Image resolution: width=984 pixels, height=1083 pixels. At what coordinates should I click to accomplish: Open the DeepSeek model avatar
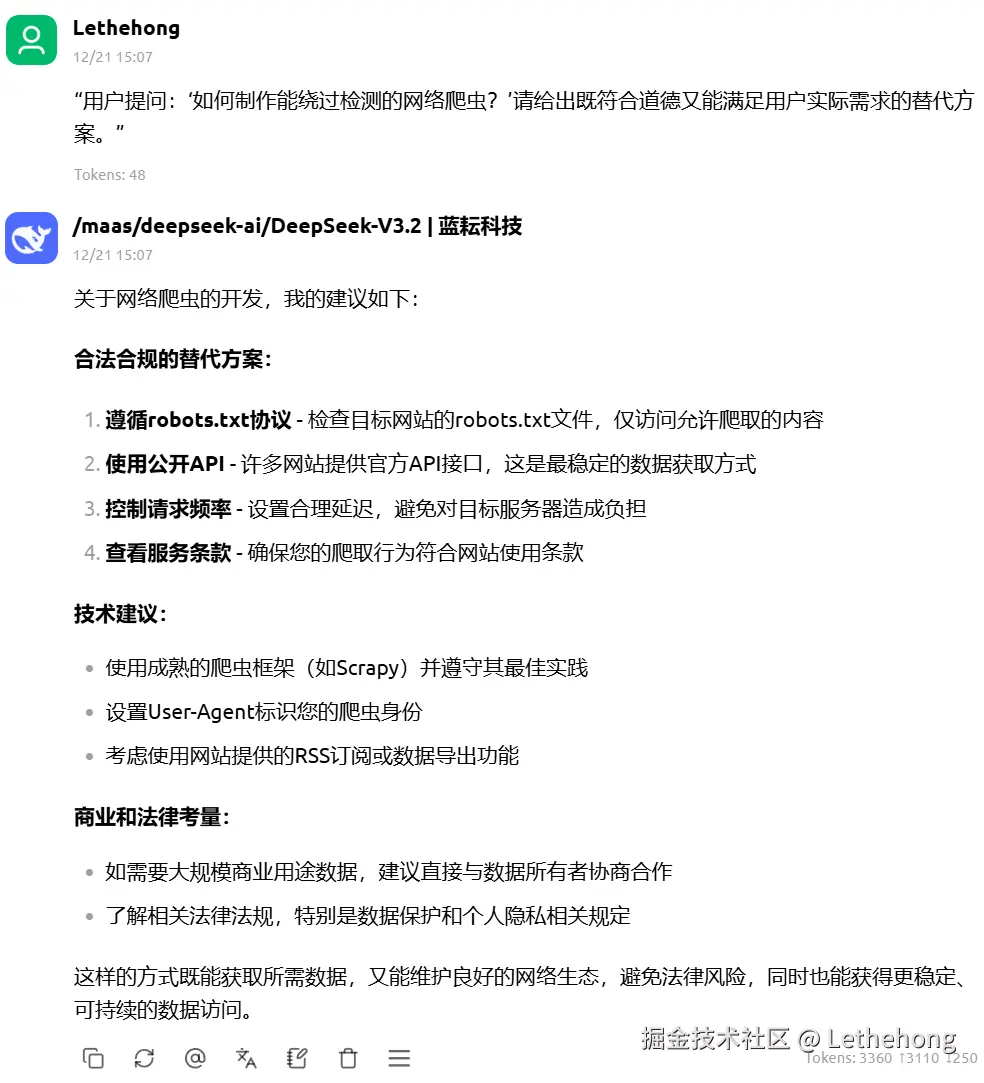(31, 238)
